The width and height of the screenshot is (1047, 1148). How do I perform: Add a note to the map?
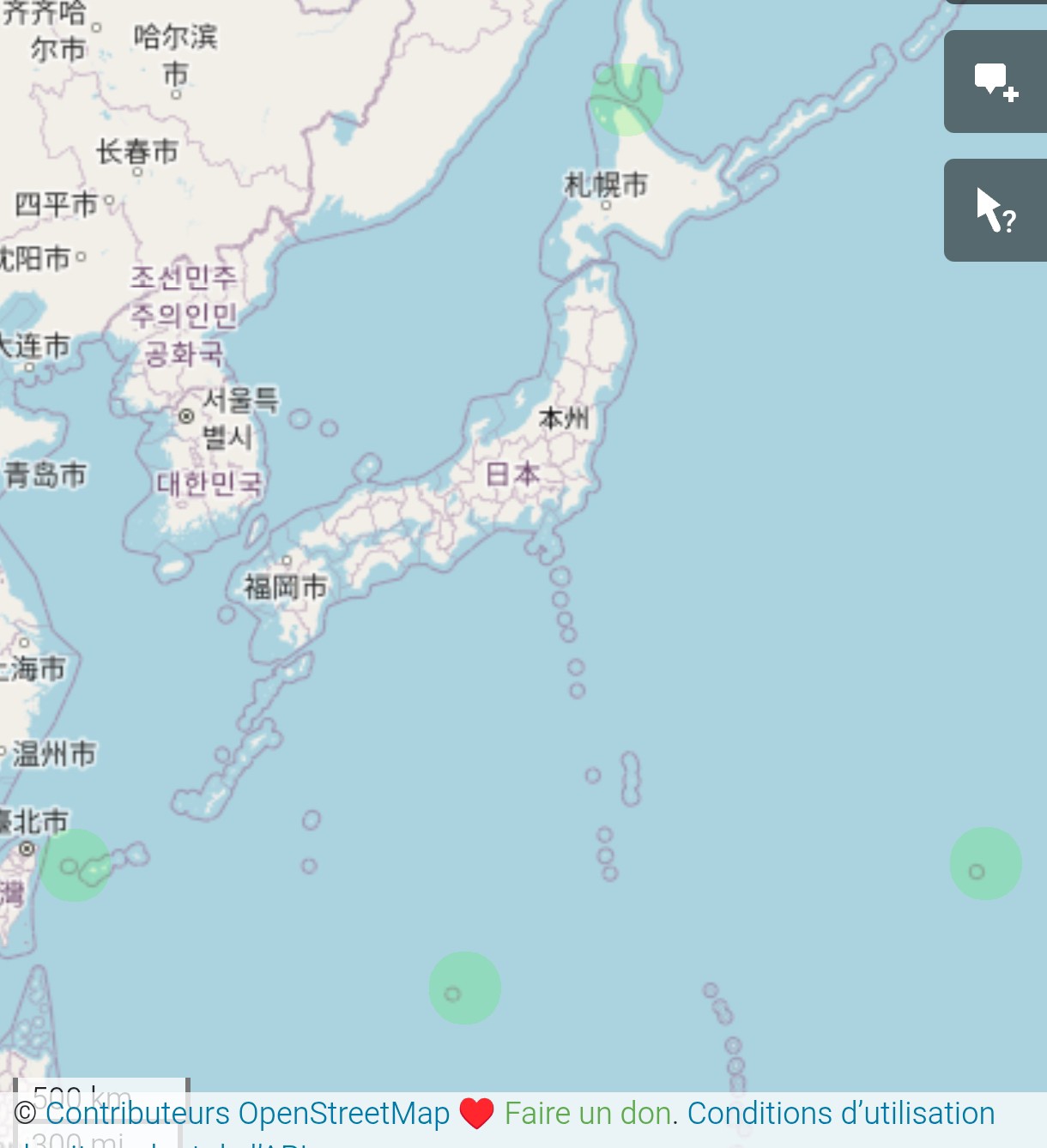[996, 82]
